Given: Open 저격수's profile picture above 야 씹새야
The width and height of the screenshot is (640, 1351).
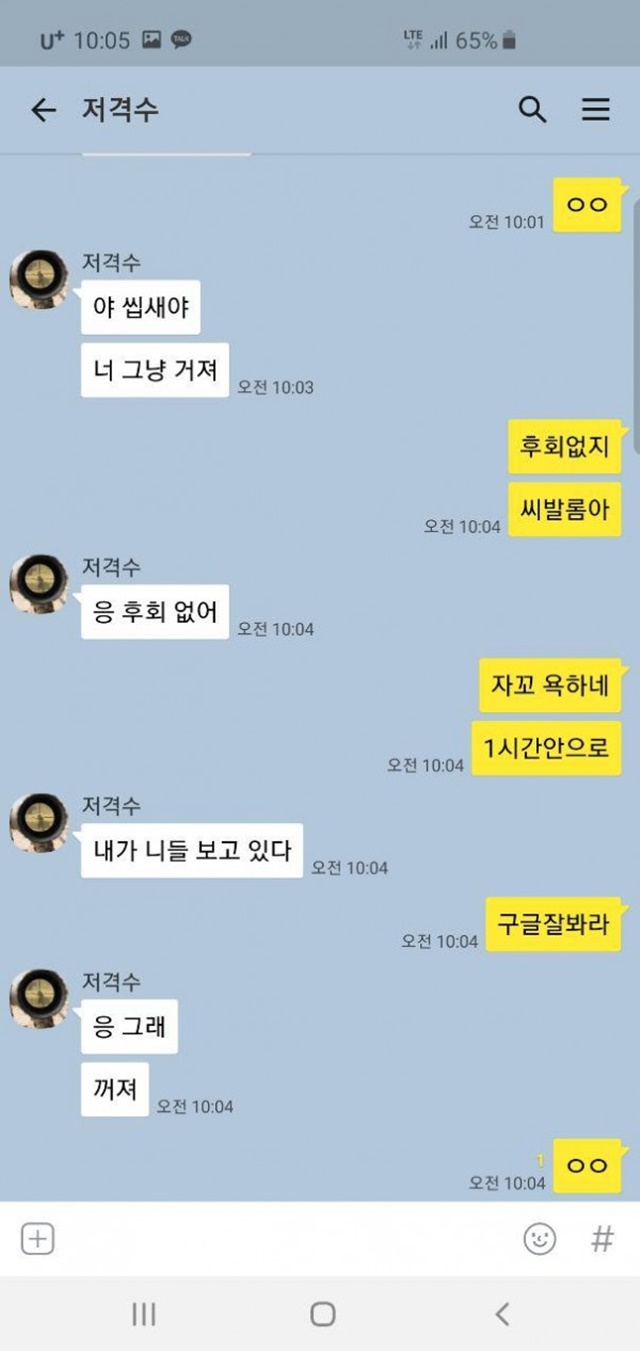Looking at the screenshot, I should pos(39,280).
